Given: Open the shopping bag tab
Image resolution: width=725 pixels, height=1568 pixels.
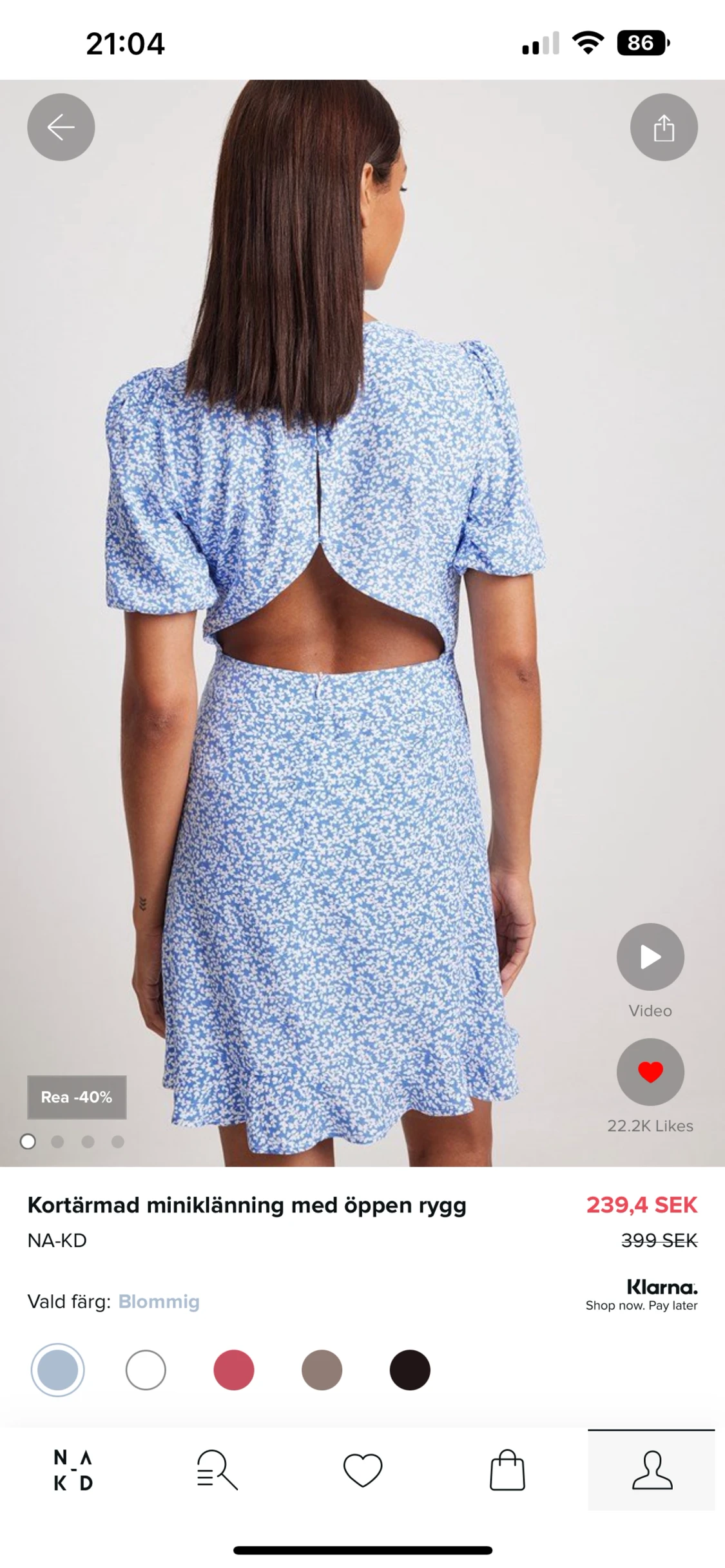Looking at the screenshot, I should click(x=507, y=1470).
